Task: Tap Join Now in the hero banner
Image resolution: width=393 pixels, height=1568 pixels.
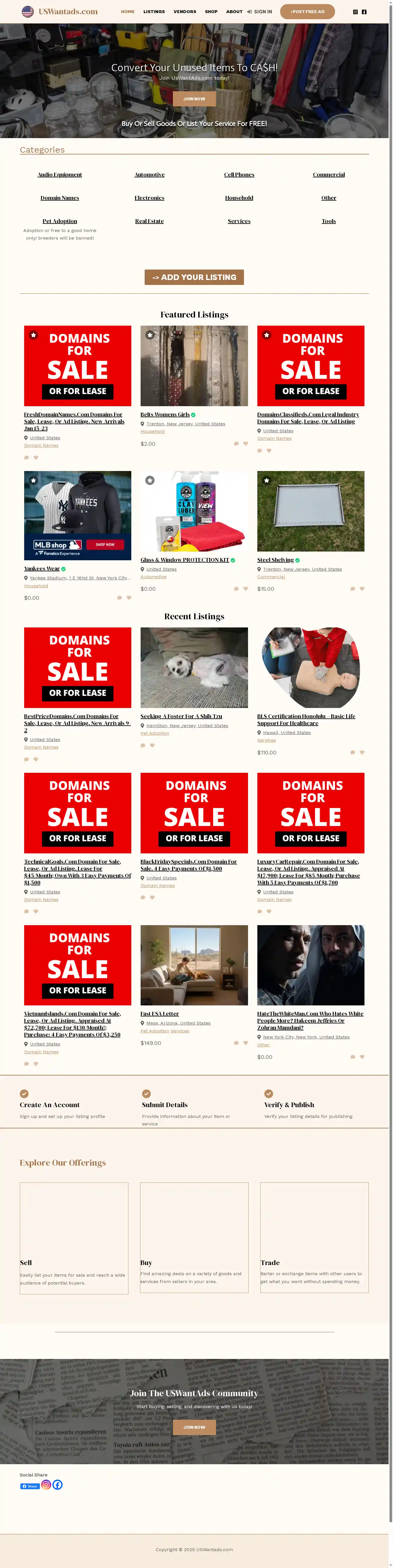Action: pyautogui.click(x=194, y=99)
